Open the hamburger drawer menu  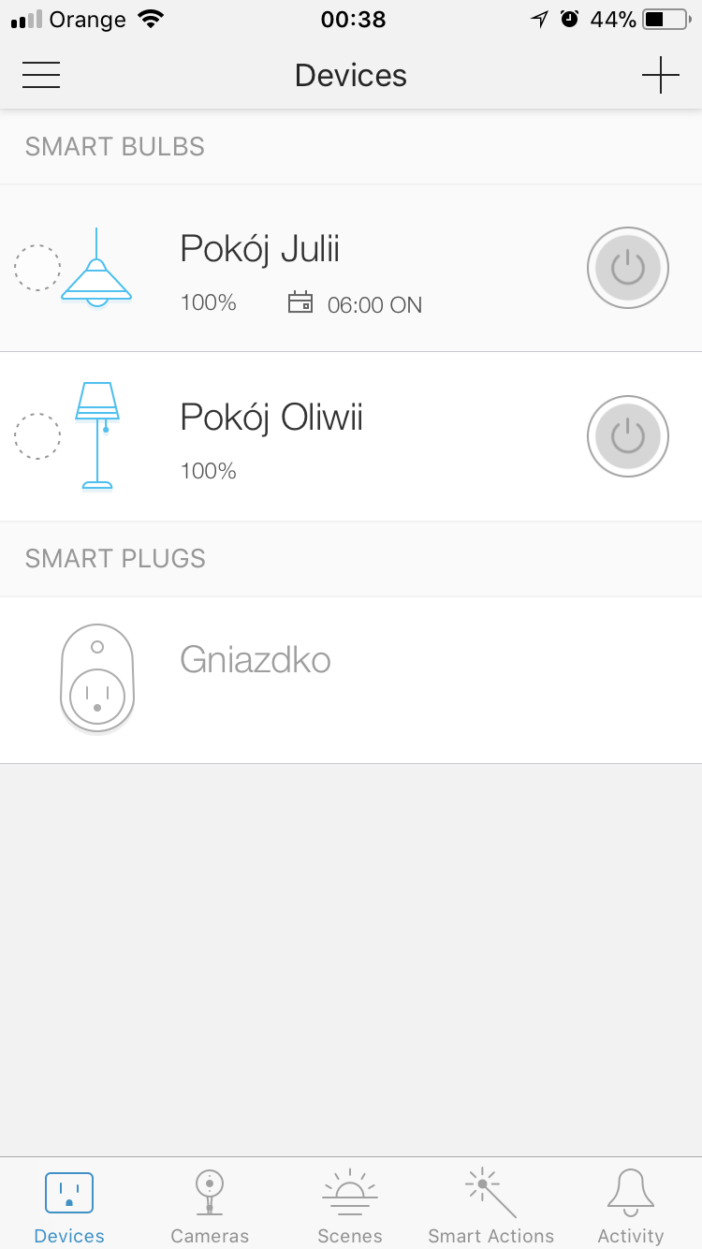(41, 76)
